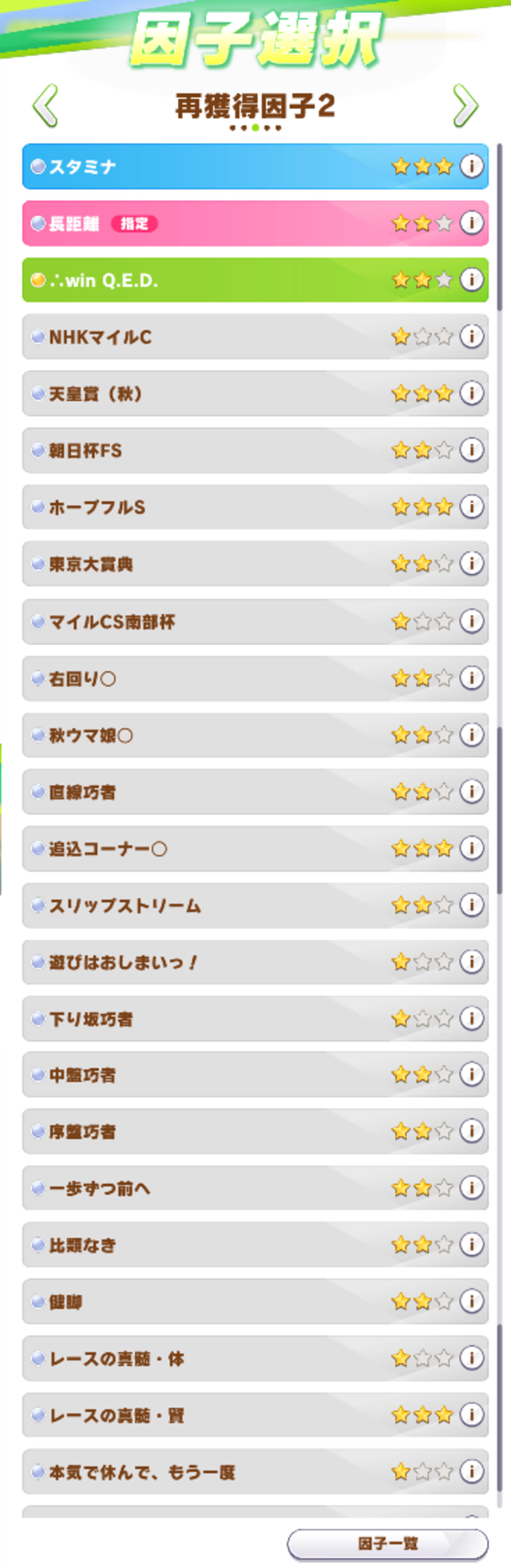Open info for 追込コーナー○
The height and width of the screenshot is (1568, 511).
click(x=472, y=848)
